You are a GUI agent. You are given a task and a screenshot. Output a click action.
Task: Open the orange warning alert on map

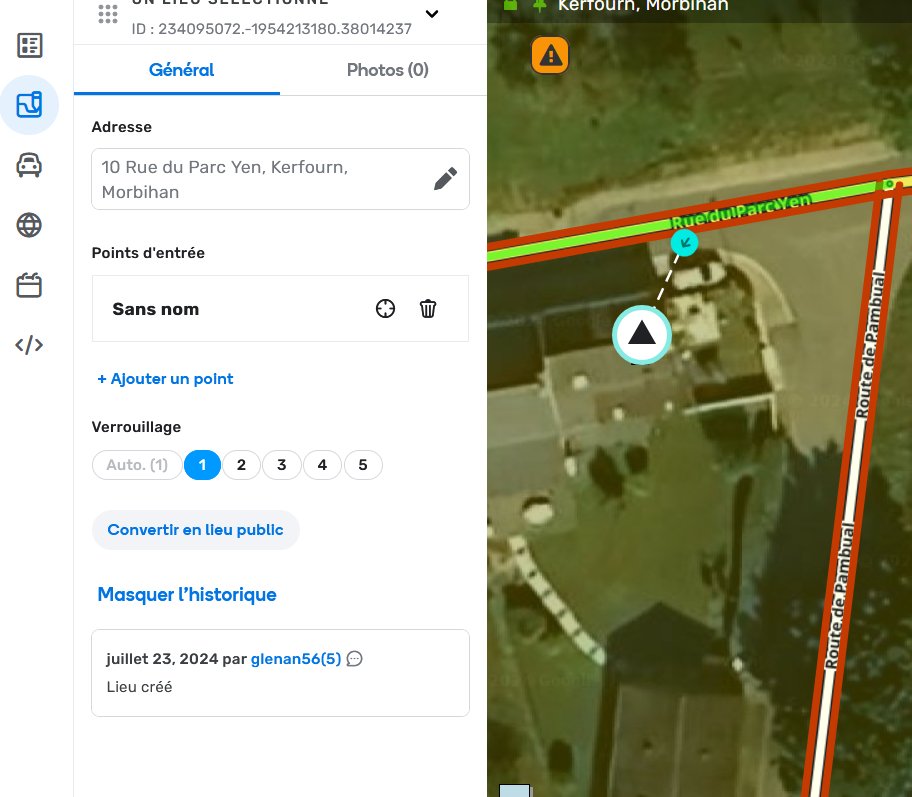pos(550,56)
